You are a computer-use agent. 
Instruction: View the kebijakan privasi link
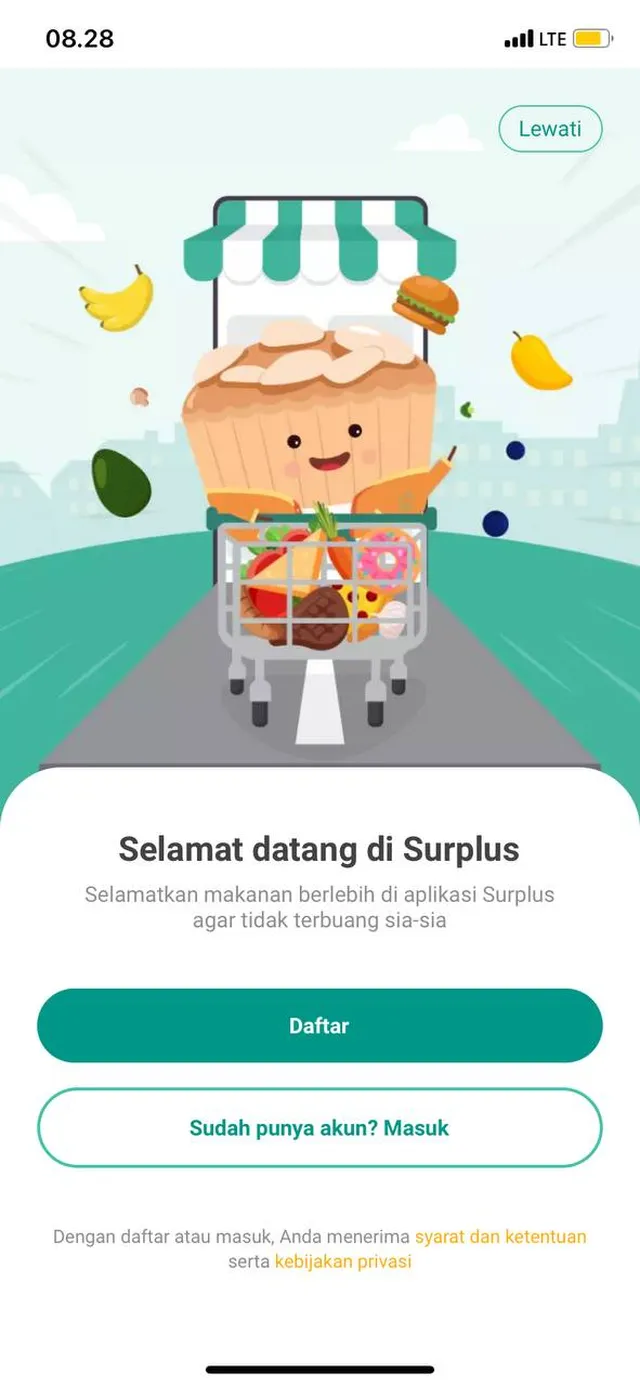point(343,1262)
